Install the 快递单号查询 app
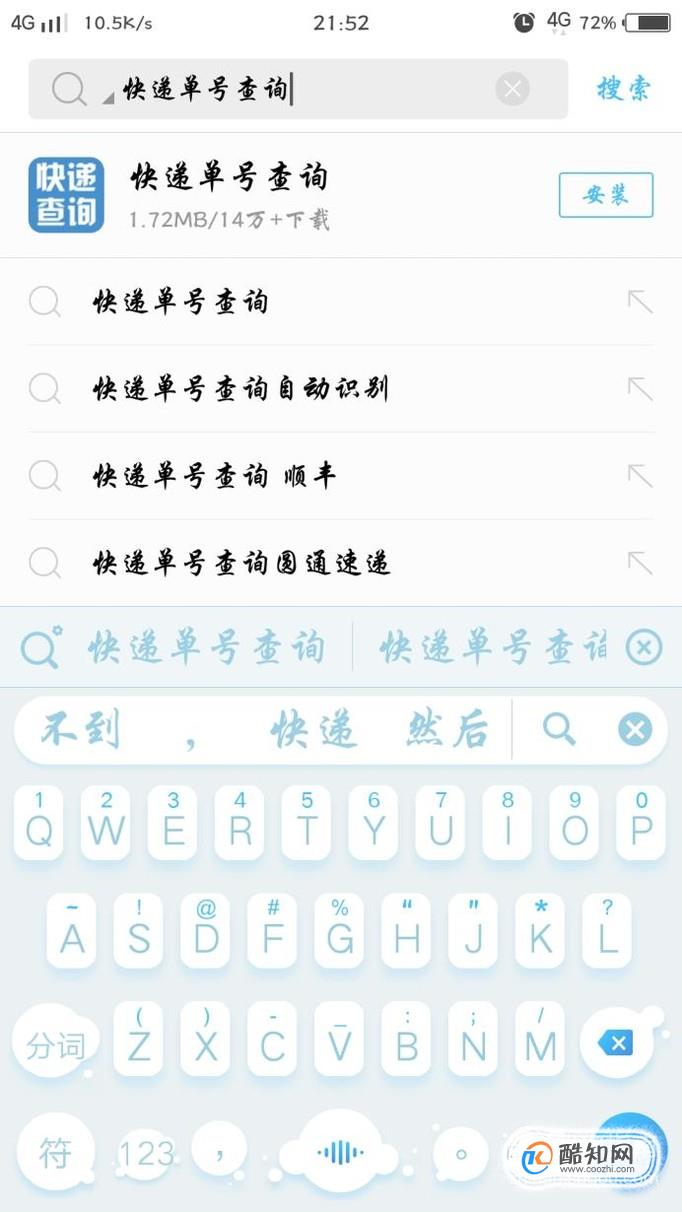The width and height of the screenshot is (682, 1212). pos(606,195)
